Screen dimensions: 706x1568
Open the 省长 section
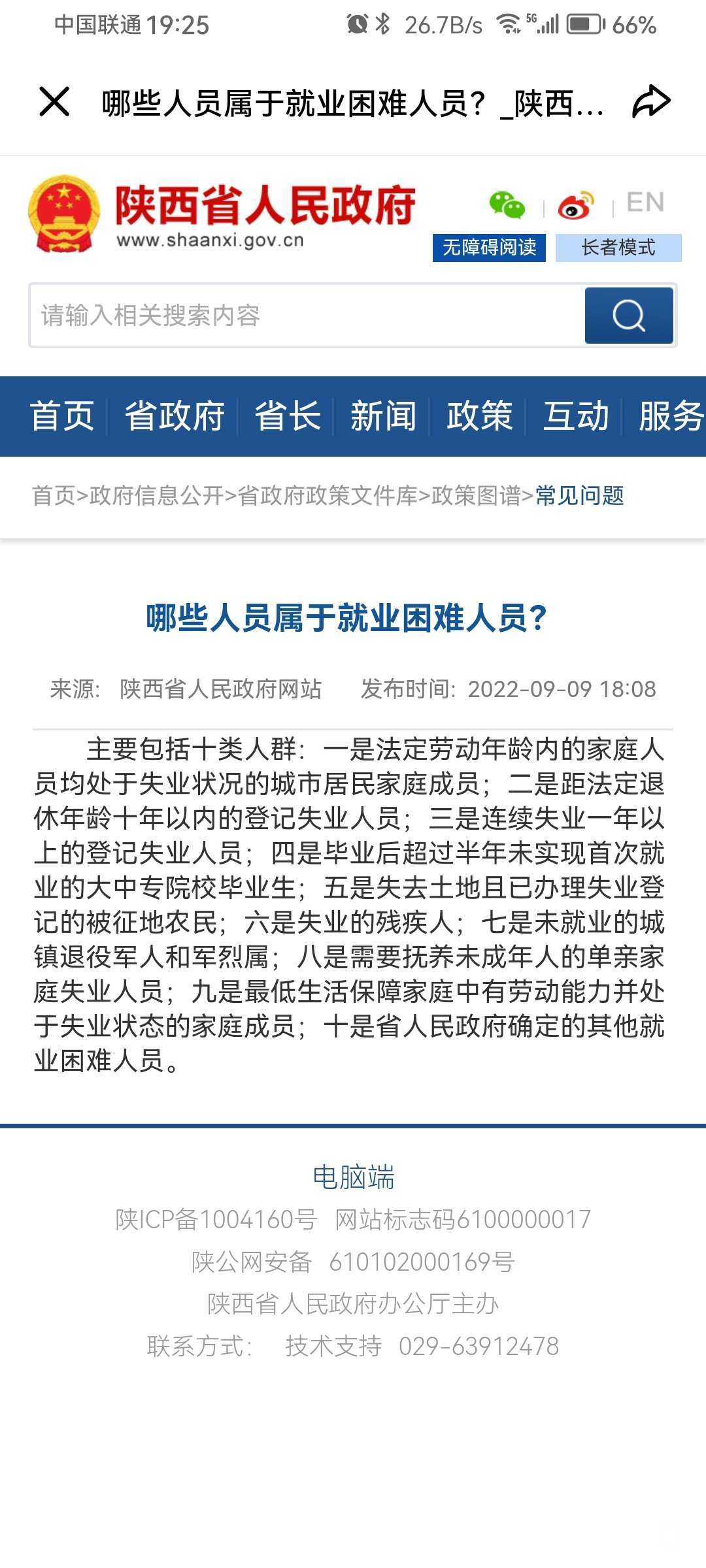pos(288,416)
